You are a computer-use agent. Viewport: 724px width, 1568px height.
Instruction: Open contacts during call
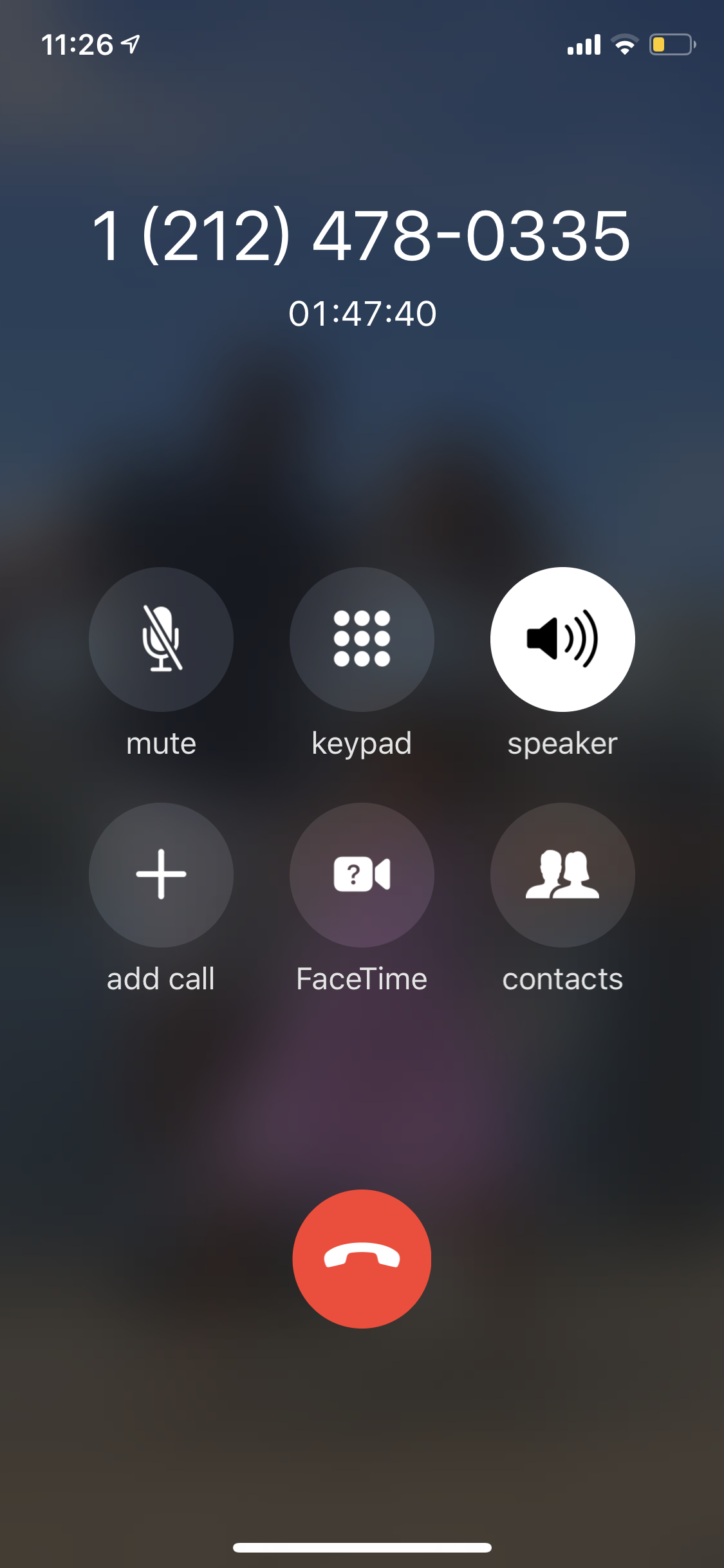click(562, 874)
